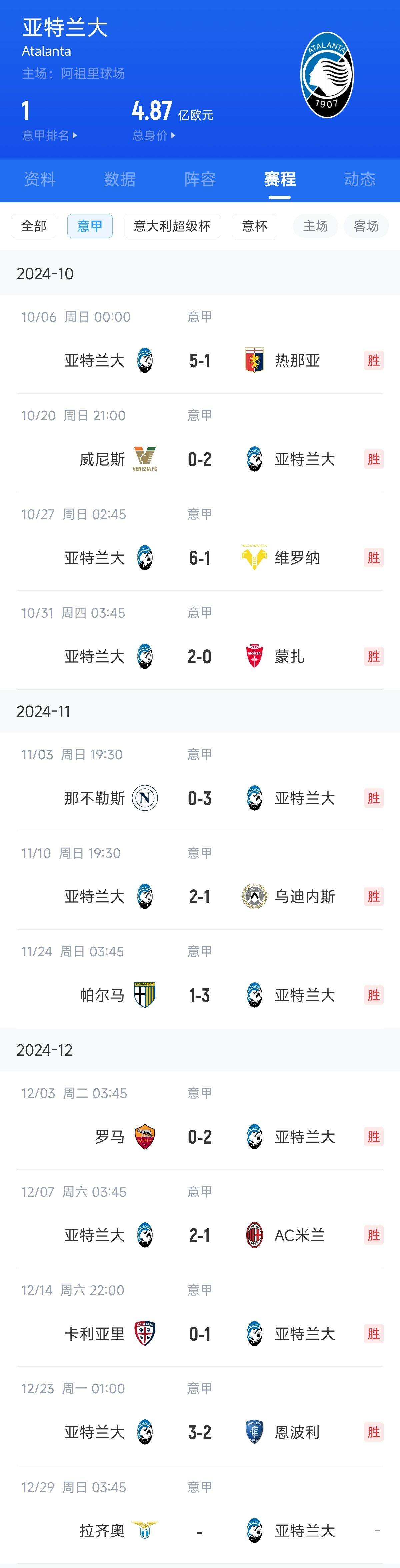The image size is (400, 1568).
Task: Filter fixtures by 意杯
Action: [254, 226]
